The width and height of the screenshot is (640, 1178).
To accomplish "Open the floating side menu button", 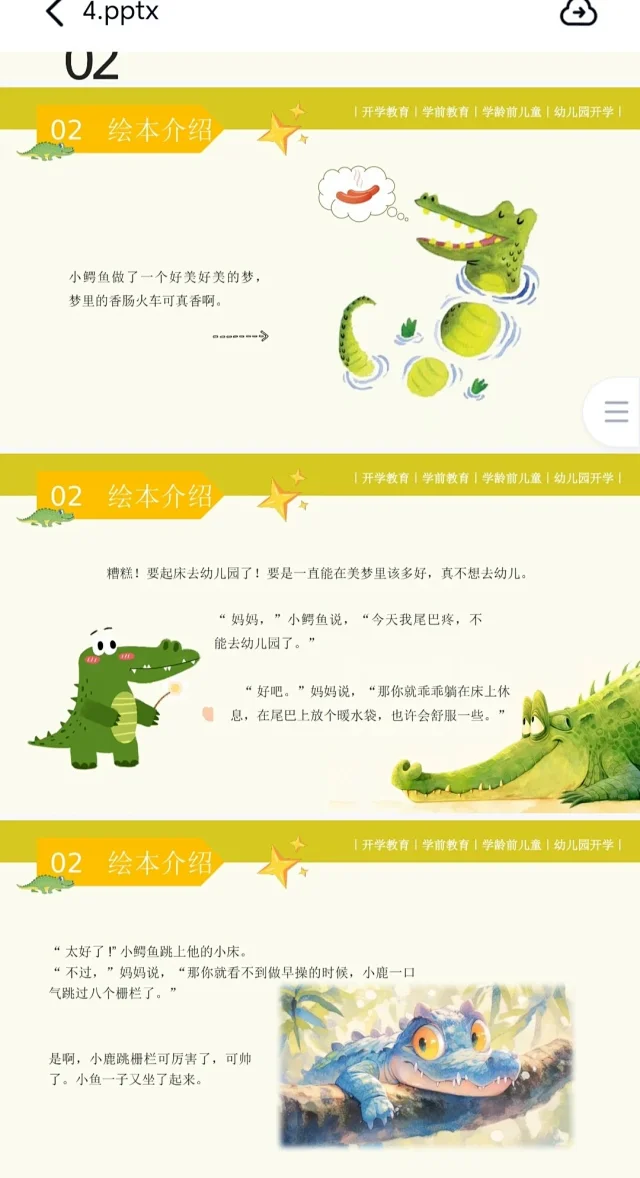I will click(615, 411).
